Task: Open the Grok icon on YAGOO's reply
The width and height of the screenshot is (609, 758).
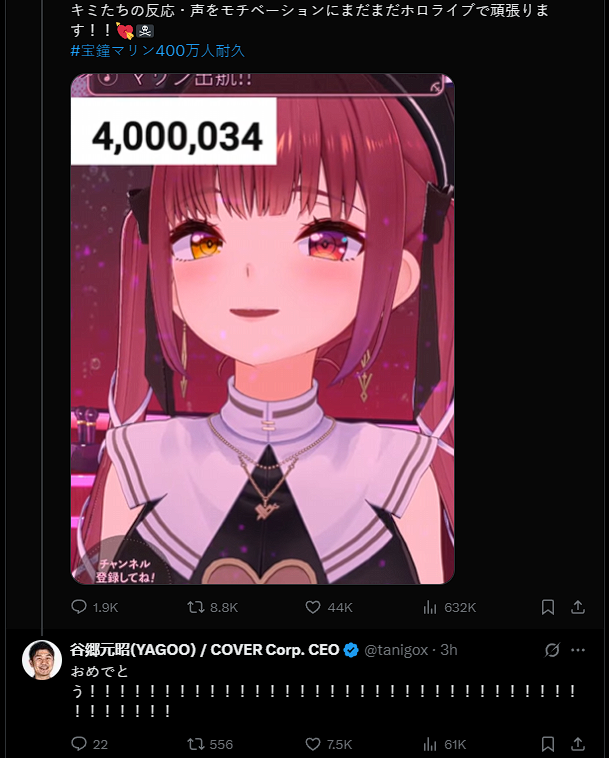Action: click(552, 650)
